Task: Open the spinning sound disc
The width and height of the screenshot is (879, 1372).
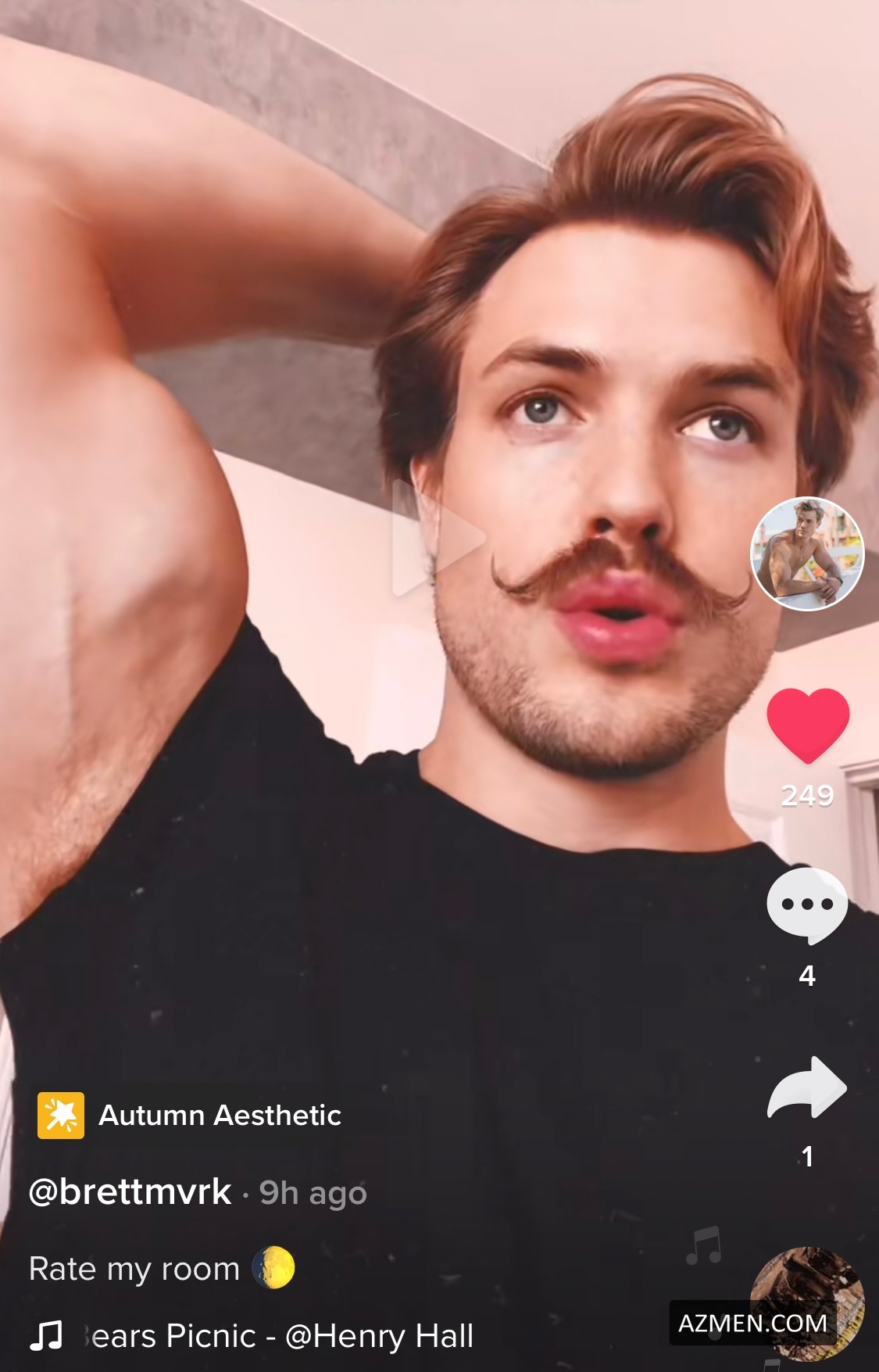Action: [x=806, y=1302]
